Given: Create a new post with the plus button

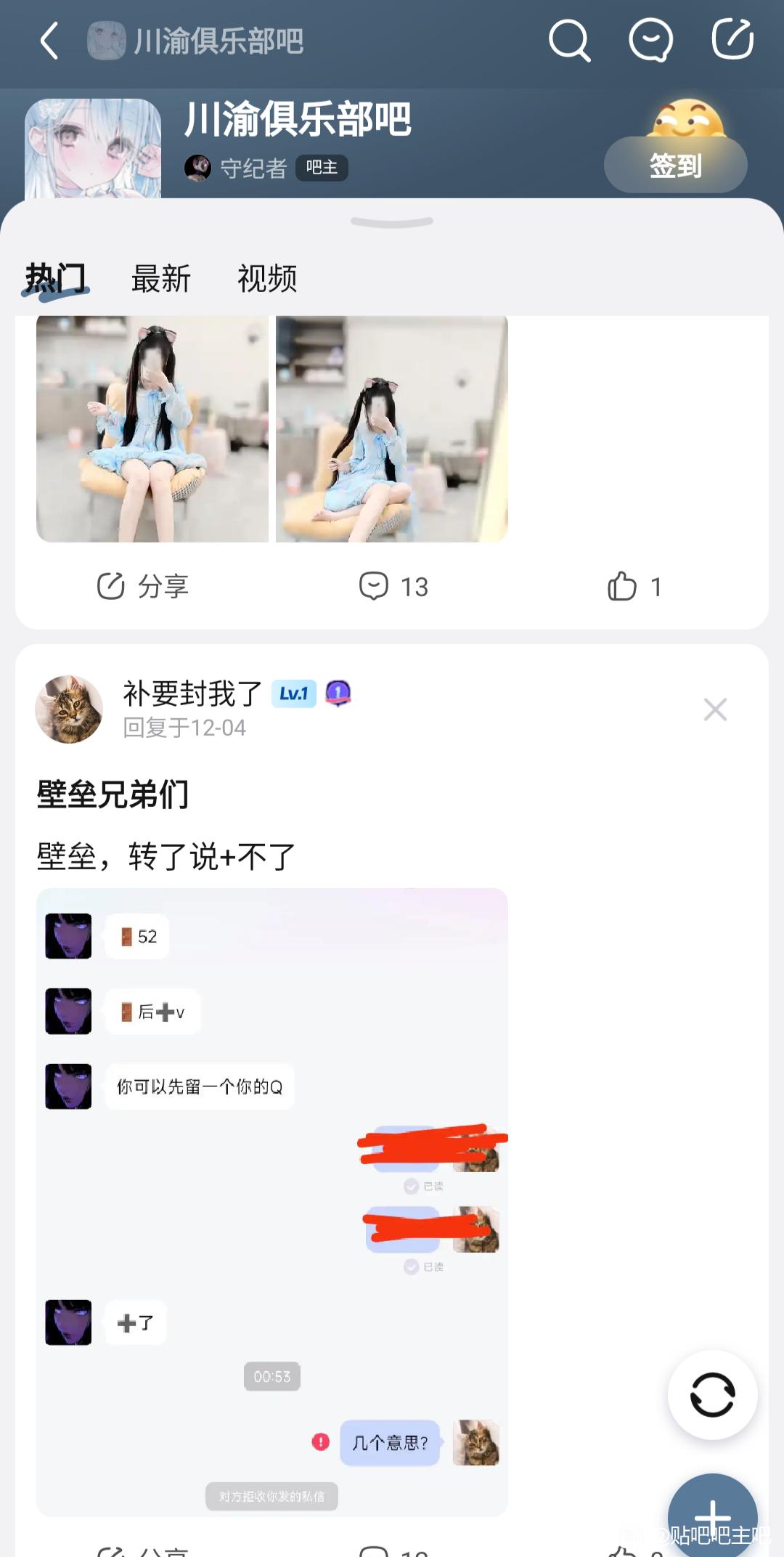Looking at the screenshot, I should pyautogui.click(x=712, y=1516).
